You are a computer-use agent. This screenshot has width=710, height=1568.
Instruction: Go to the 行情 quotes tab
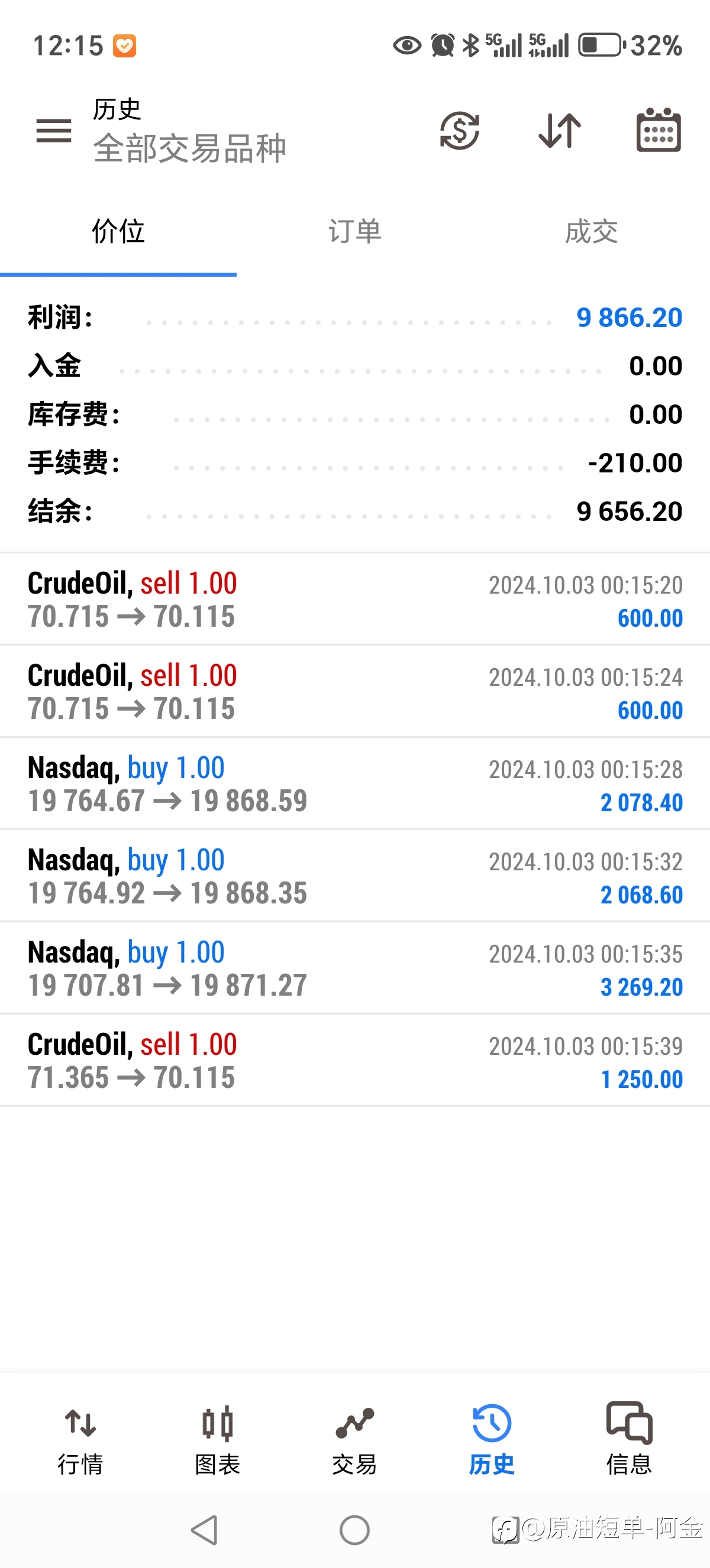(x=80, y=1440)
